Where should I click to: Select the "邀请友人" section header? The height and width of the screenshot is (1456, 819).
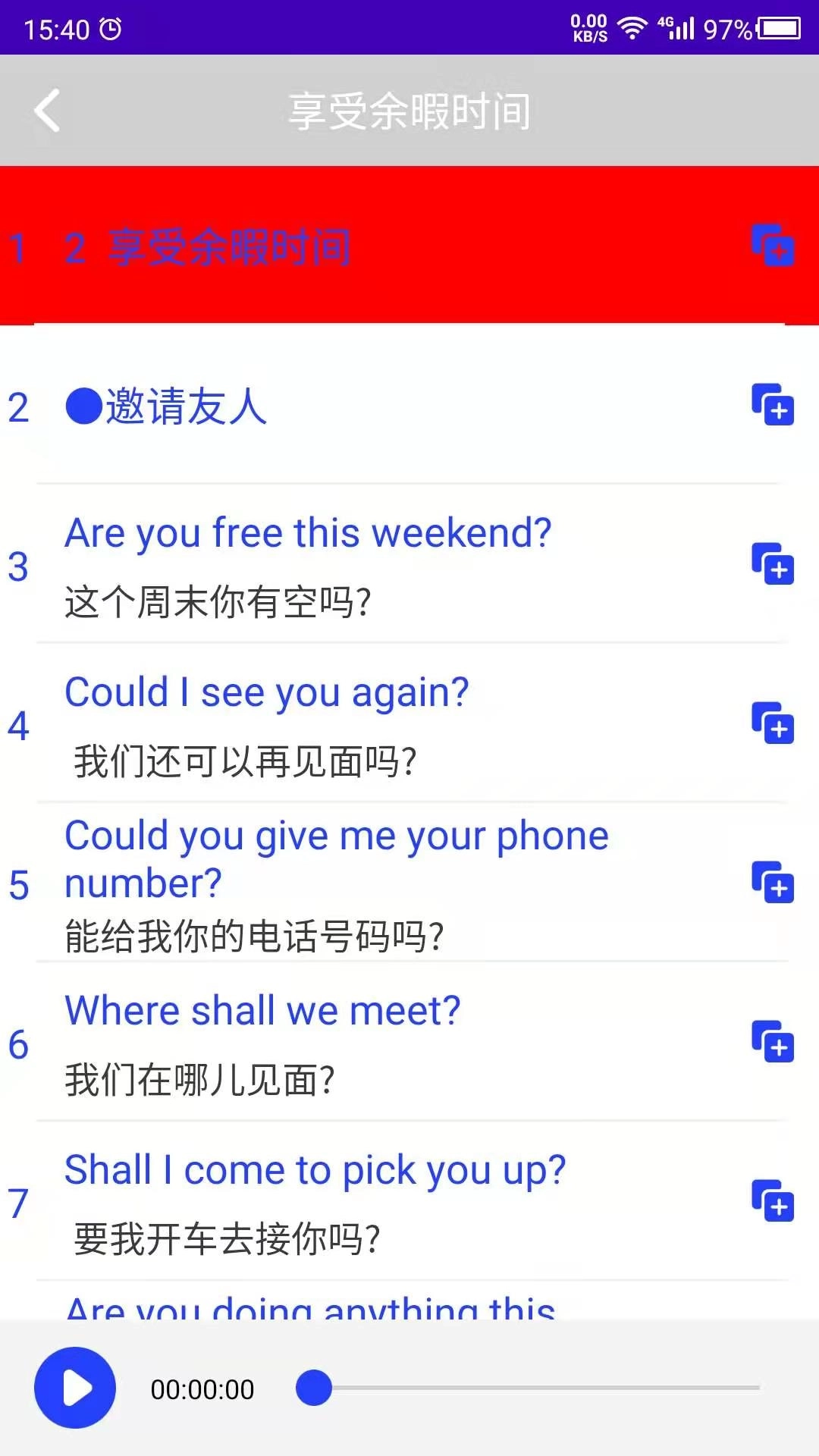pos(167,407)
